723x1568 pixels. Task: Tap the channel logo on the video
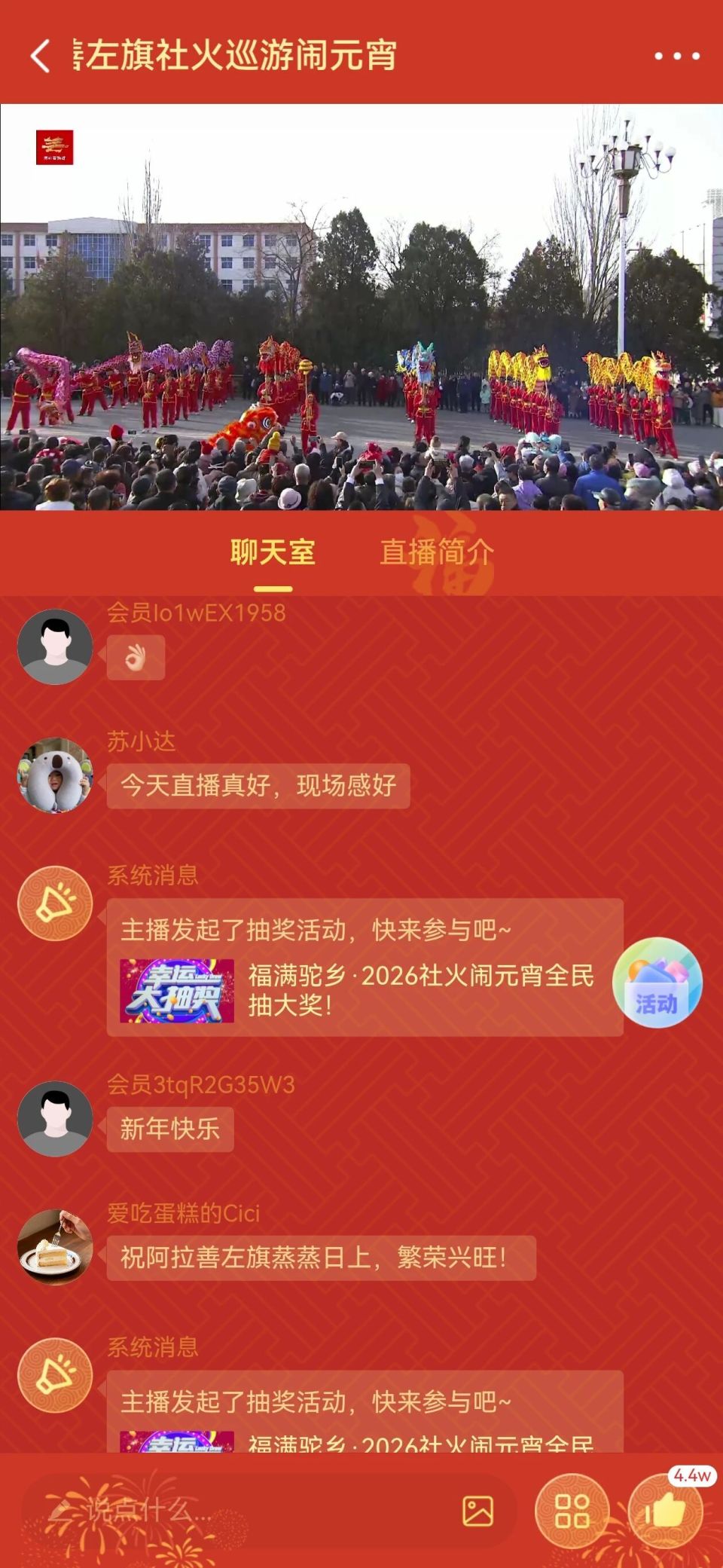coord(54,147)
